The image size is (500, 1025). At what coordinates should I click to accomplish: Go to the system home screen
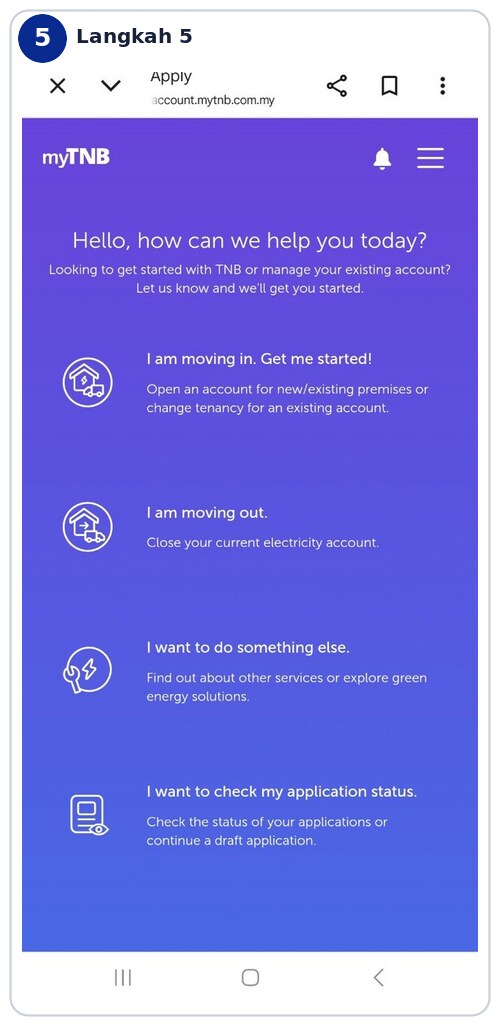250,977
